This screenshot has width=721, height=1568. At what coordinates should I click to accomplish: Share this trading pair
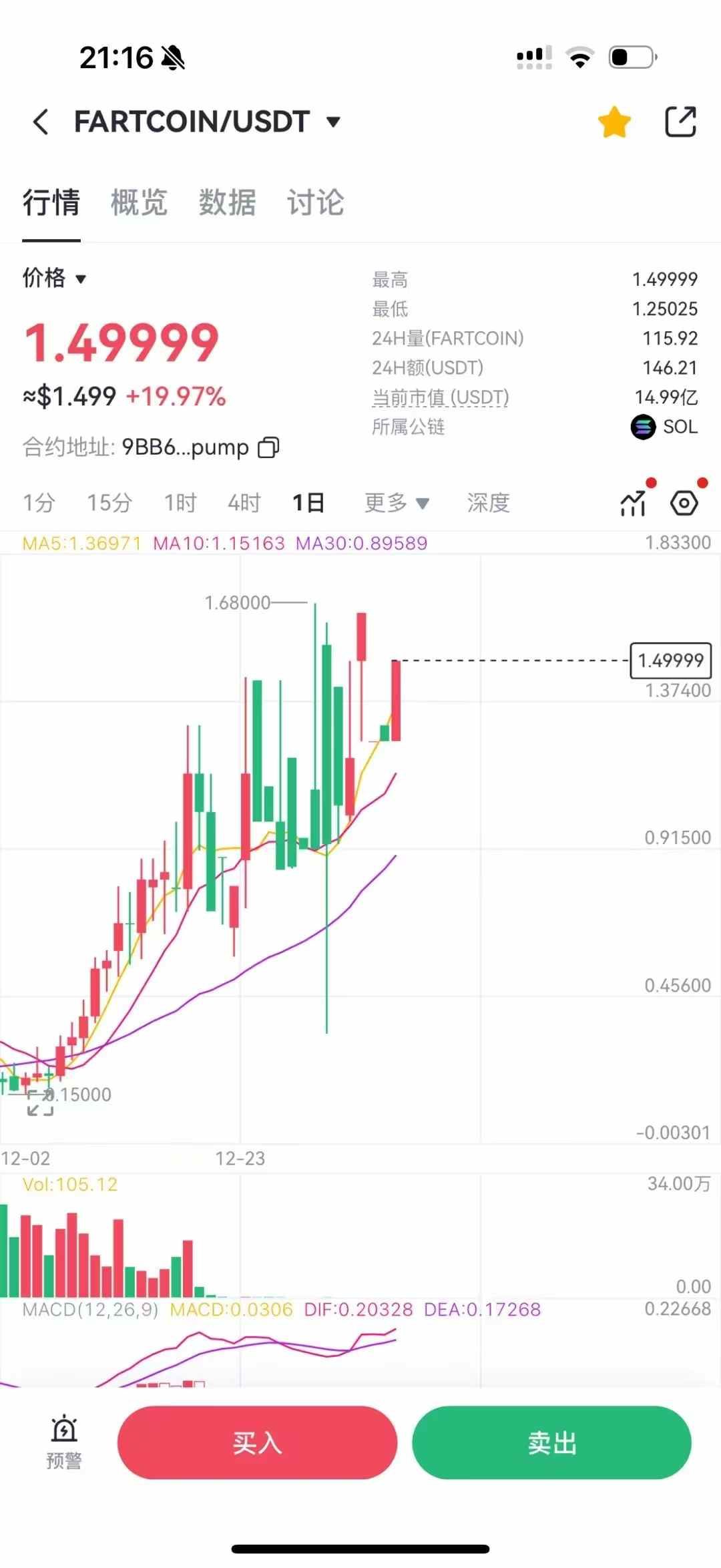680,122
